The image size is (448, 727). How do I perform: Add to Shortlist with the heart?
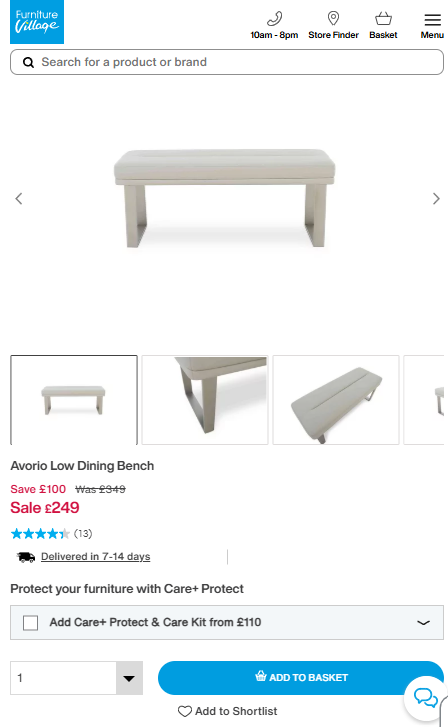coord(227,711)
